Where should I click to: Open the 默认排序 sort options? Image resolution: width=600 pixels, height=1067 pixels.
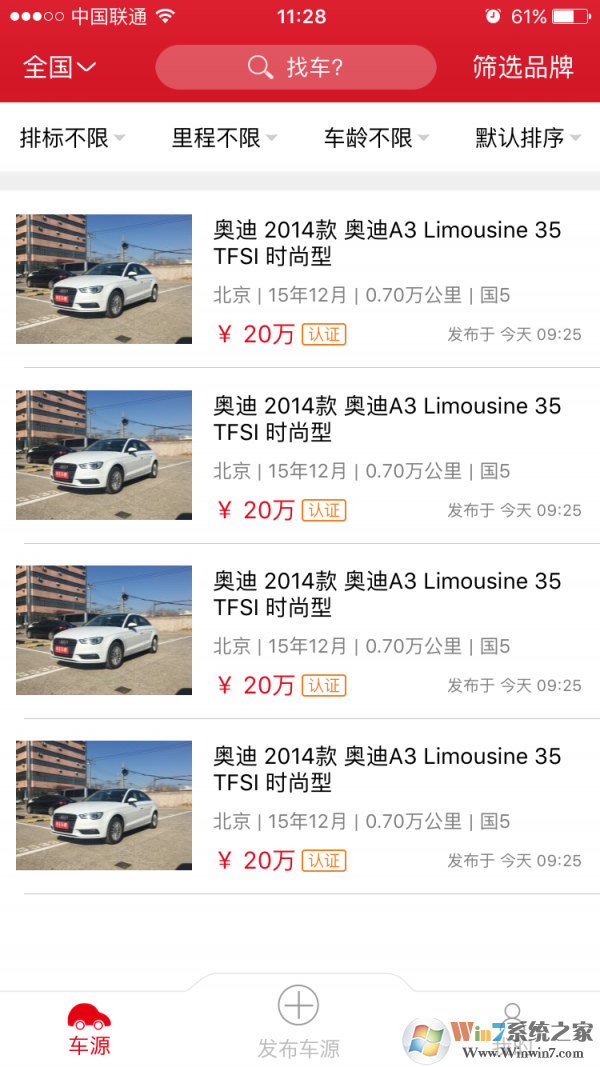528,138
